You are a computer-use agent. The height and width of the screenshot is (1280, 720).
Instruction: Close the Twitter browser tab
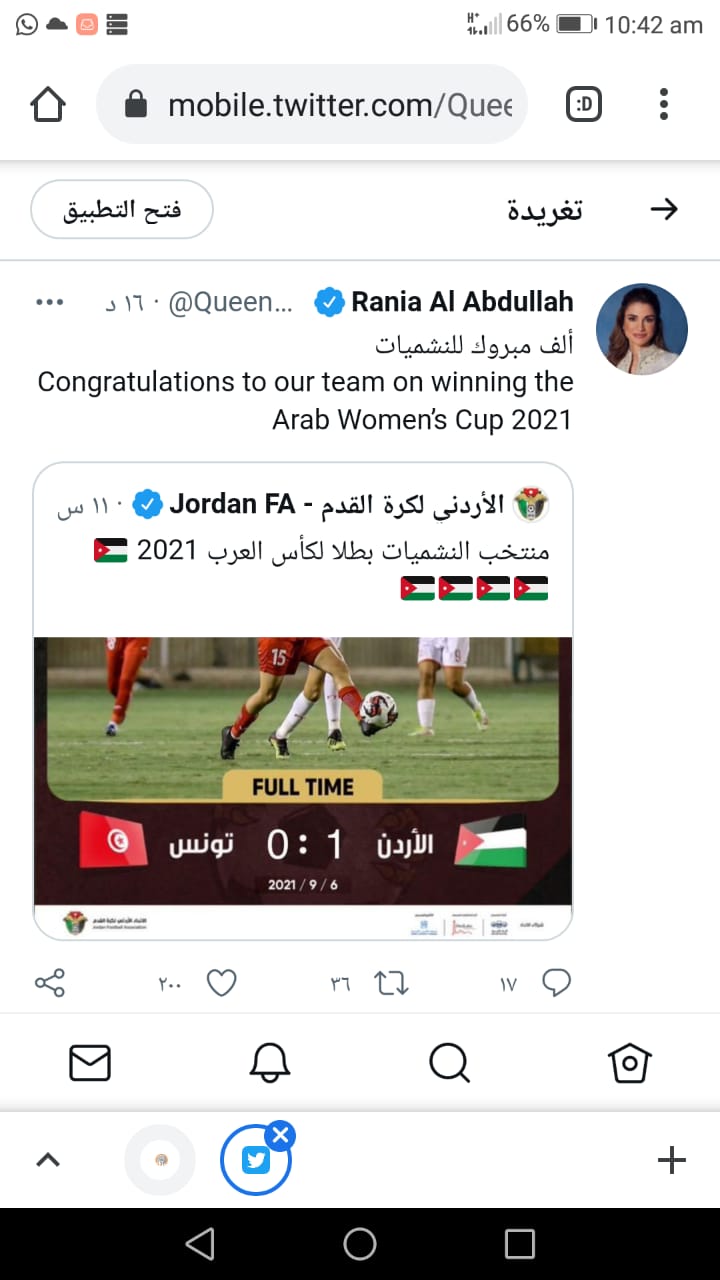point(281,1135)
